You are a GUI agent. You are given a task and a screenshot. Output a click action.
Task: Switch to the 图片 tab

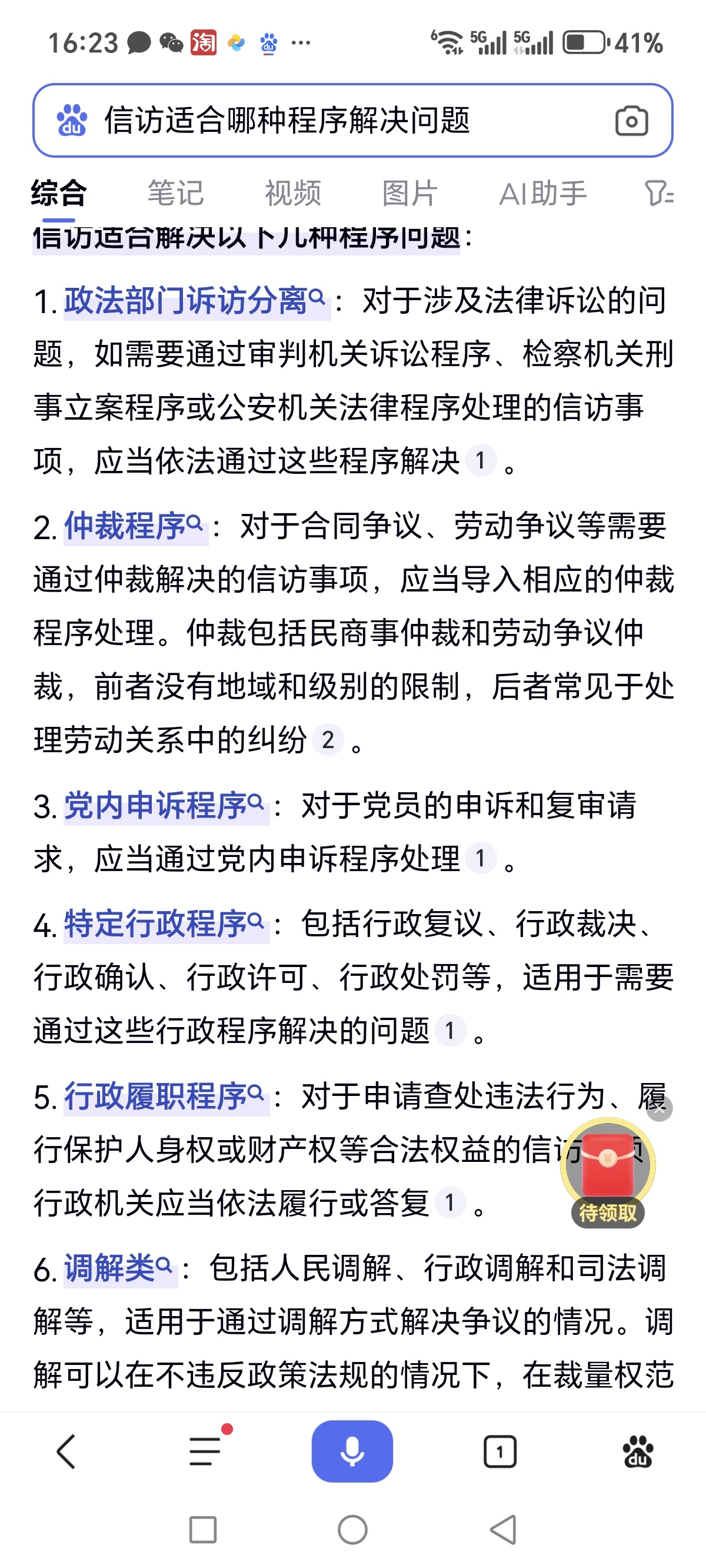pyautogui.click(x=409, y=194)
